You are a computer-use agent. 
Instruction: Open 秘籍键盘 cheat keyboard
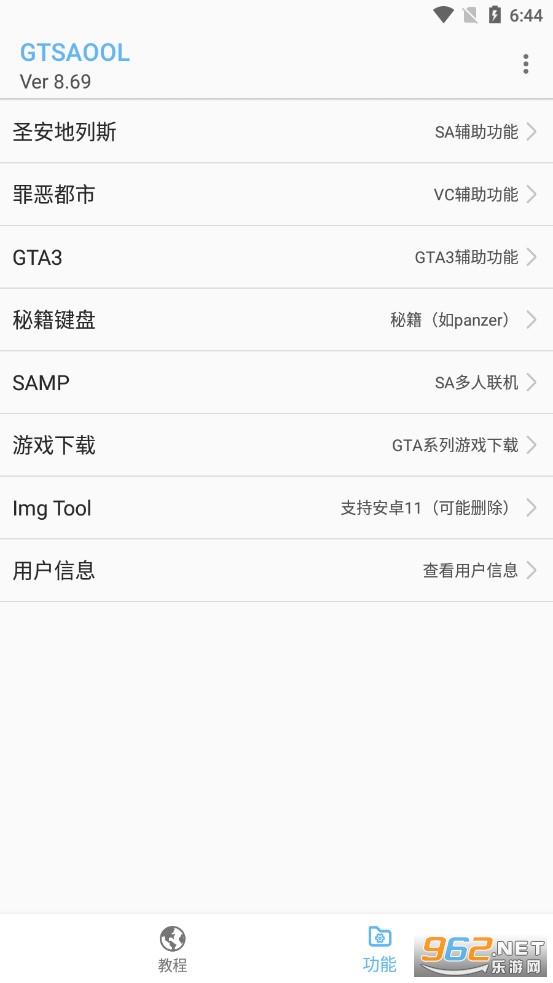pos(276,320)
